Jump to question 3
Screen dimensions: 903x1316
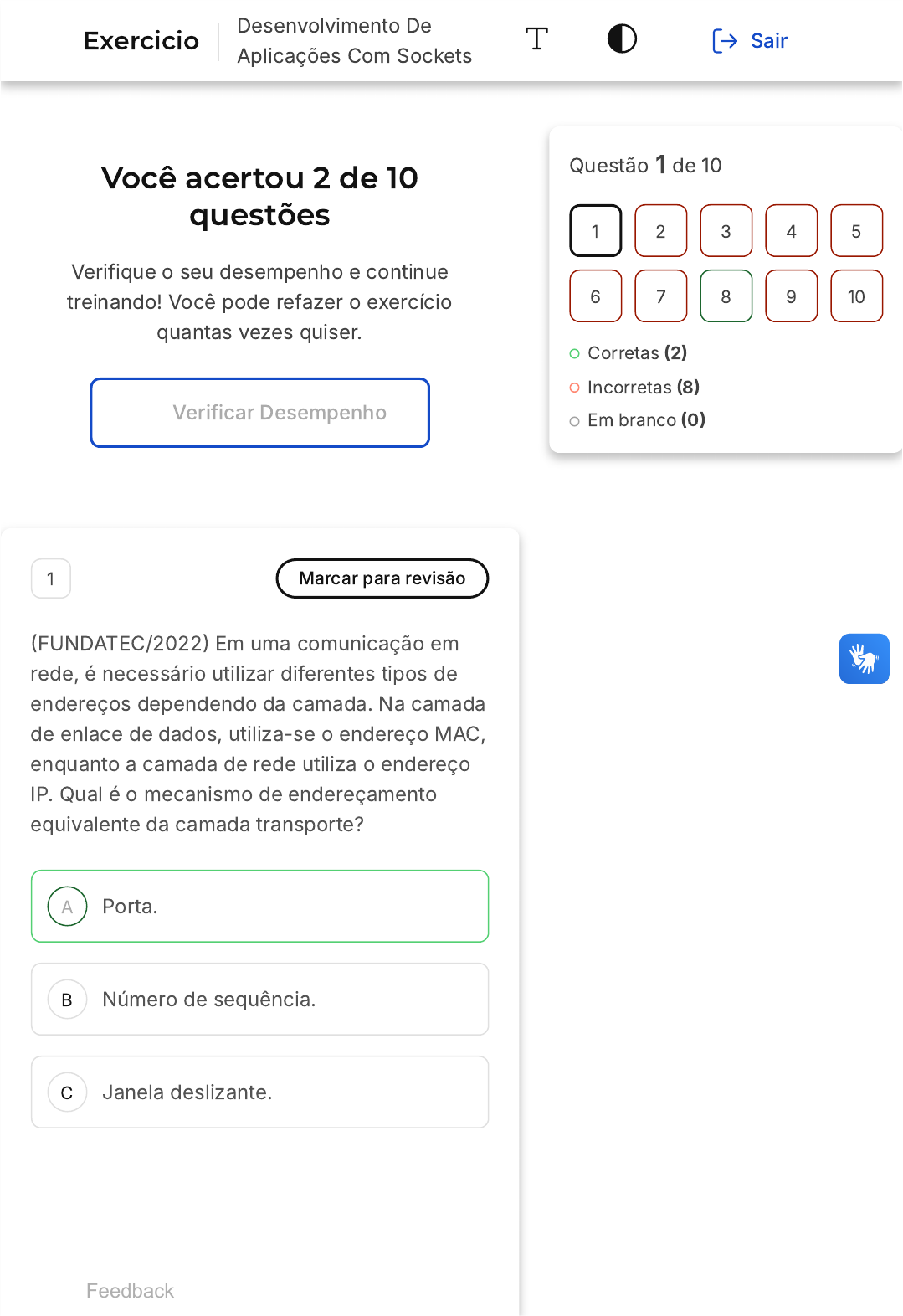point(726,231)
